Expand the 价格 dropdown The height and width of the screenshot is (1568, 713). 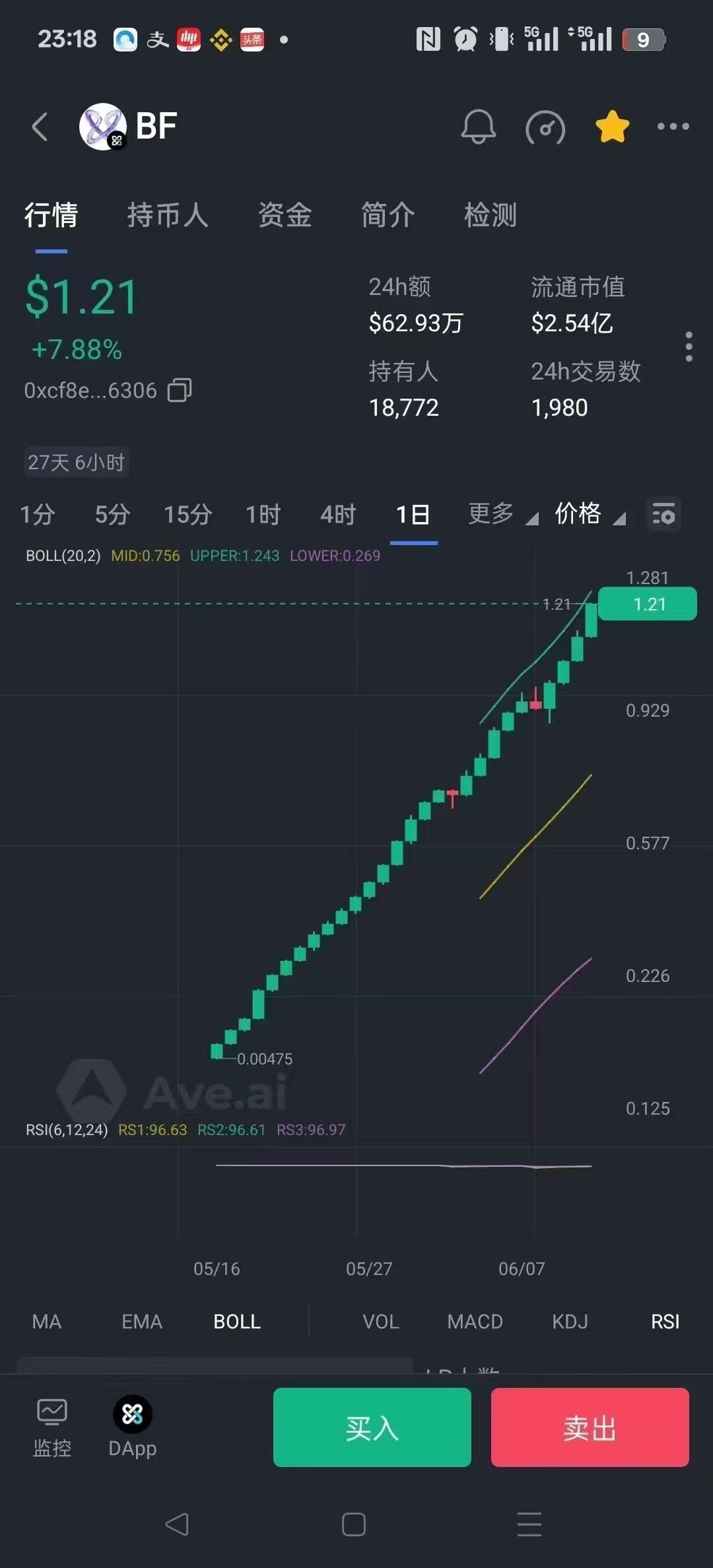click(589, 514)
